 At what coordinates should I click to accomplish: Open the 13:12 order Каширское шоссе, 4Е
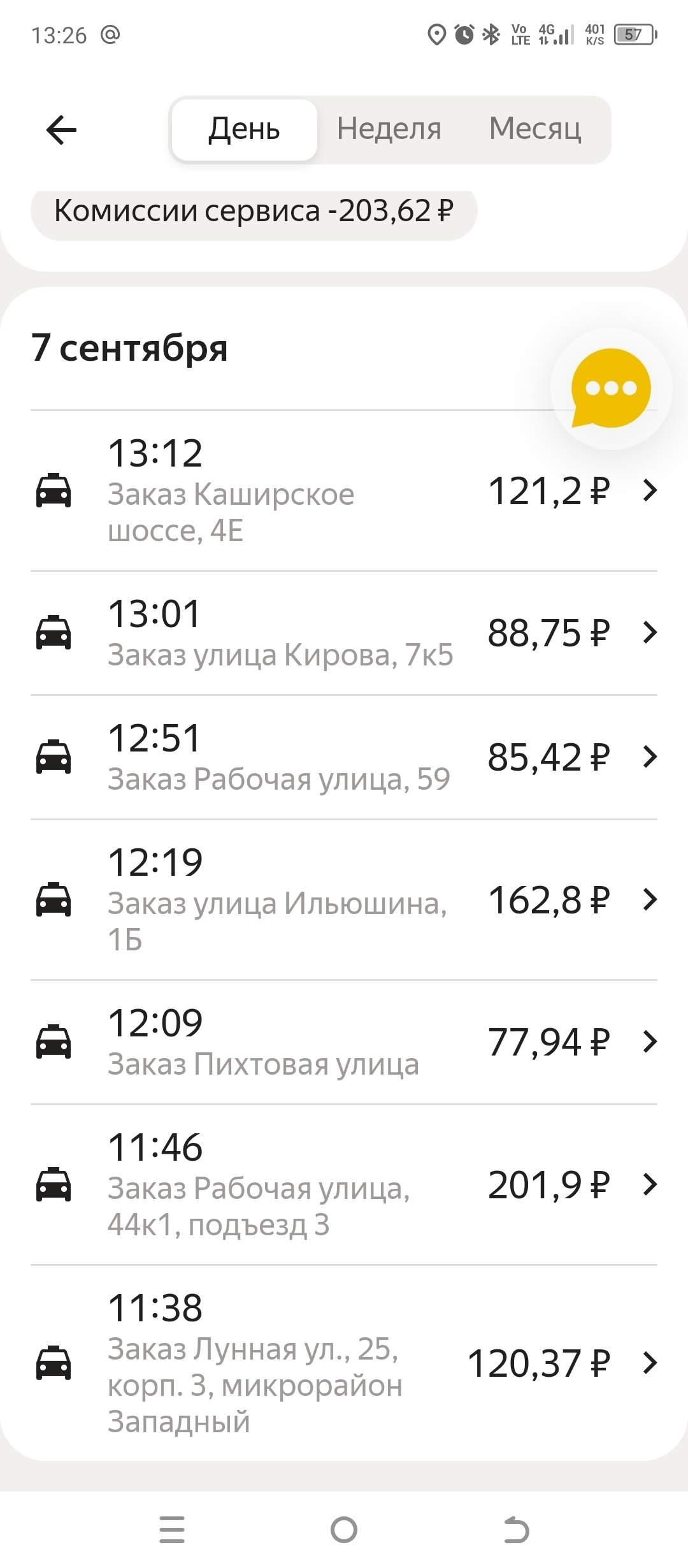(x=344, y=491)
